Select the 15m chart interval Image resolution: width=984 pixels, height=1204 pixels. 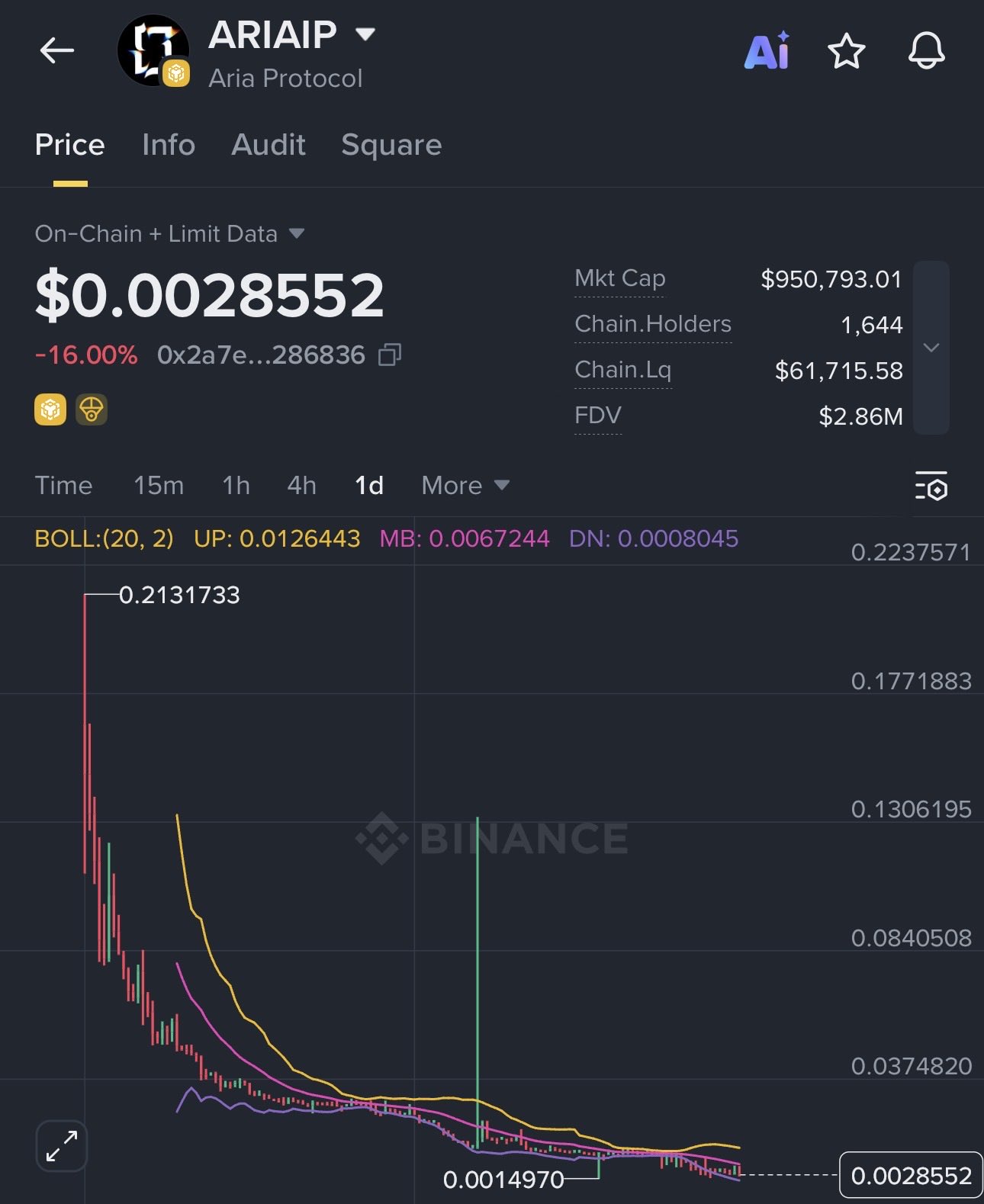(x=159, y=486)
